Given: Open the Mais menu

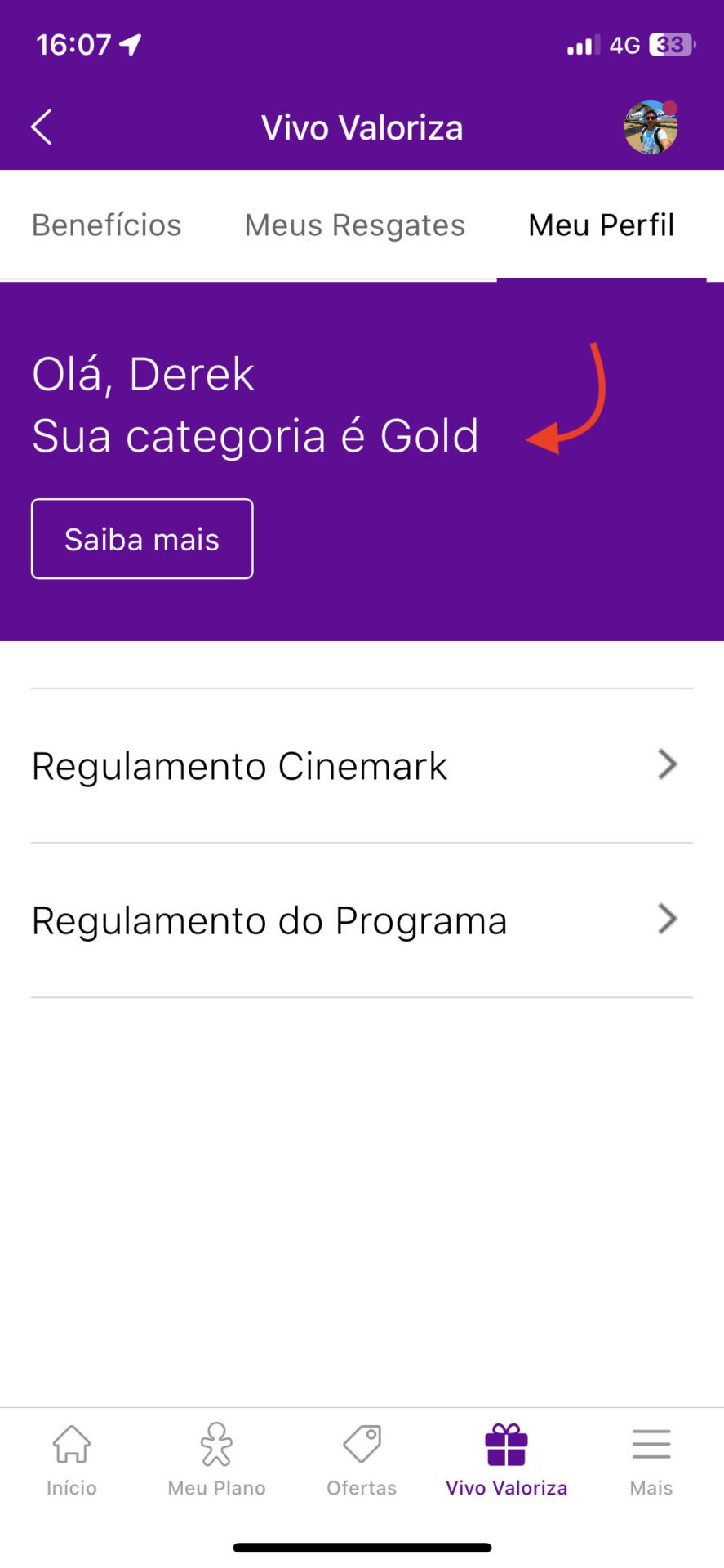Looking at the screenshot, I should pyautogui.click(x=651, y=1460).
